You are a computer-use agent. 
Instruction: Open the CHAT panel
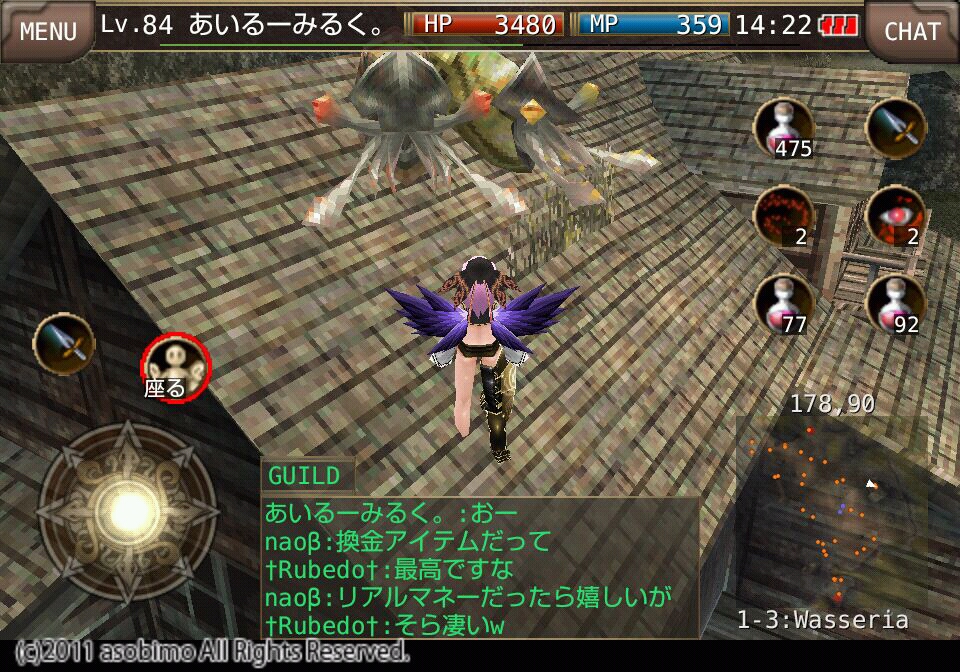(911, 30)
